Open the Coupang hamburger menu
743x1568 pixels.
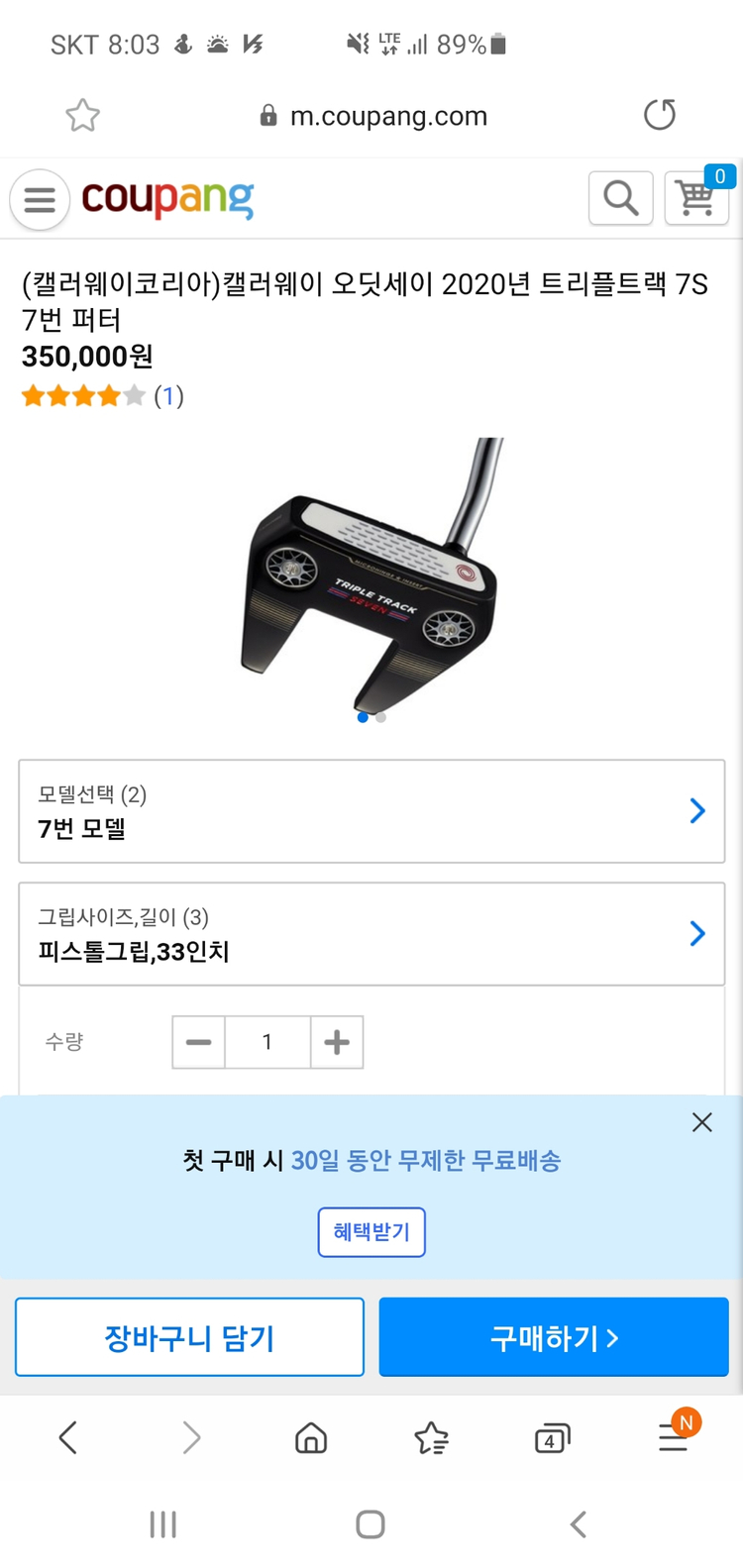click(40, 199)
